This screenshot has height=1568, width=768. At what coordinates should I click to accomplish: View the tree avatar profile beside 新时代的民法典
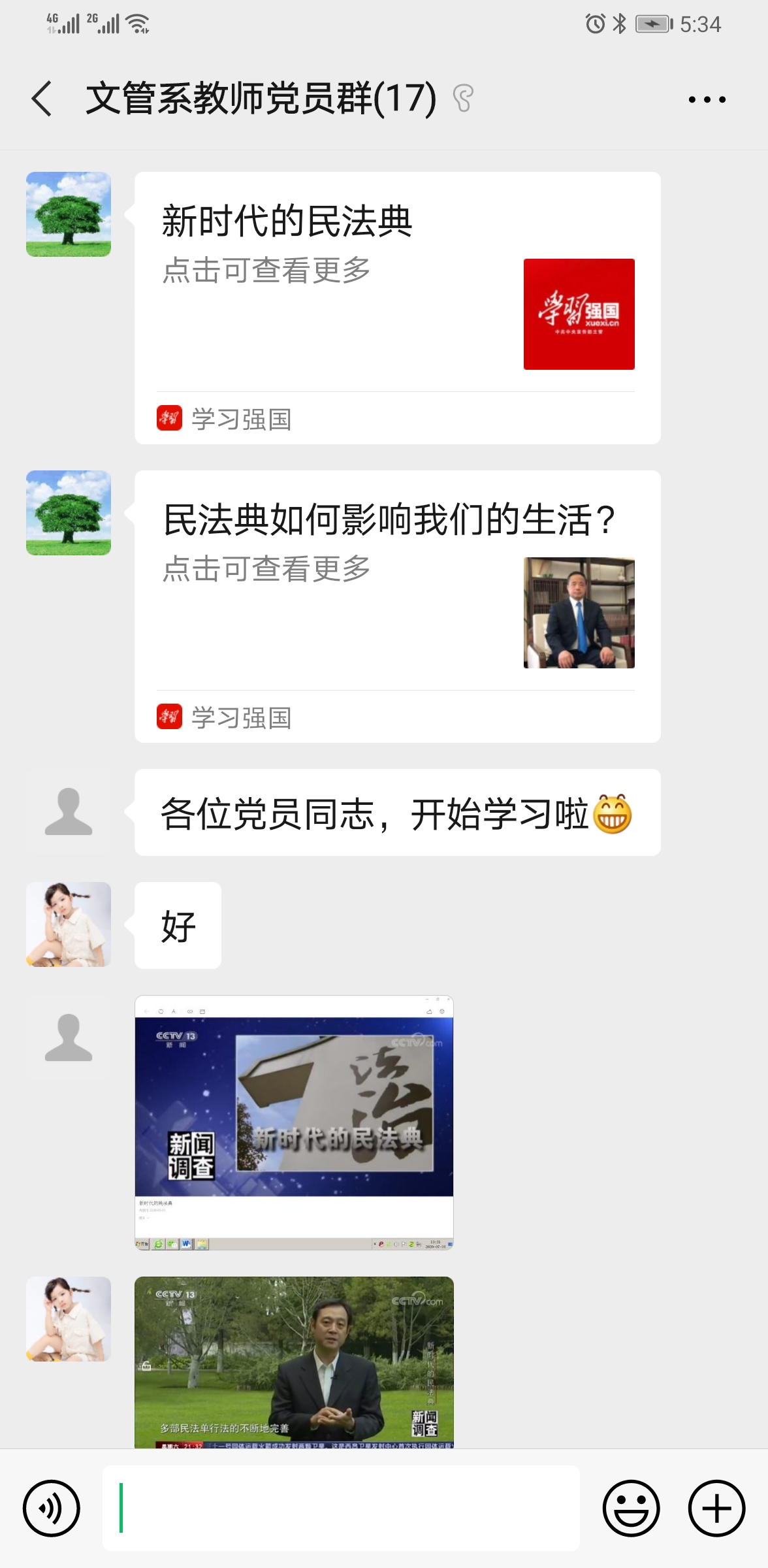(69, 214)
